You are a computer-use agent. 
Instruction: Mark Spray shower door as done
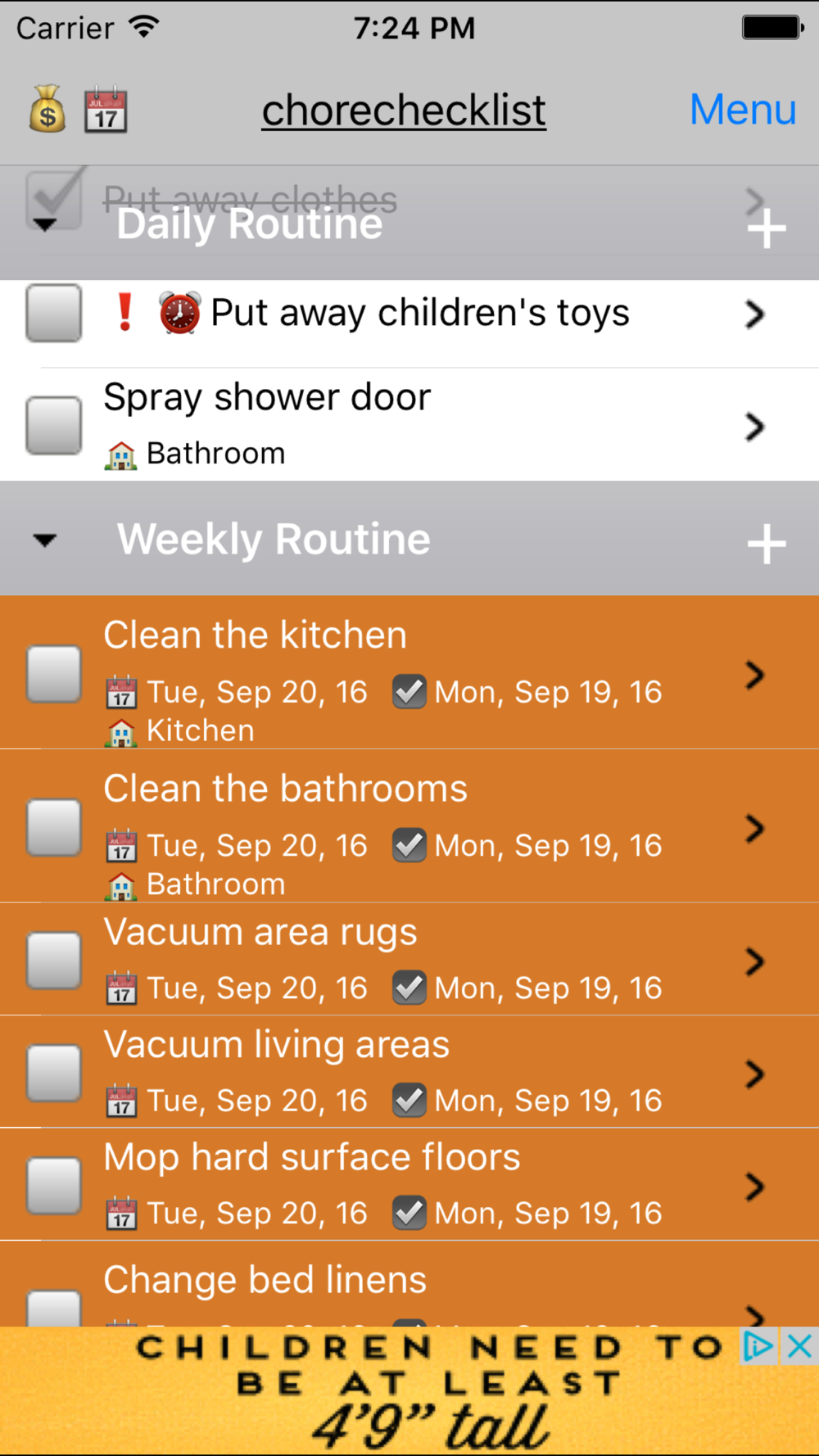(x=54, y=426)
